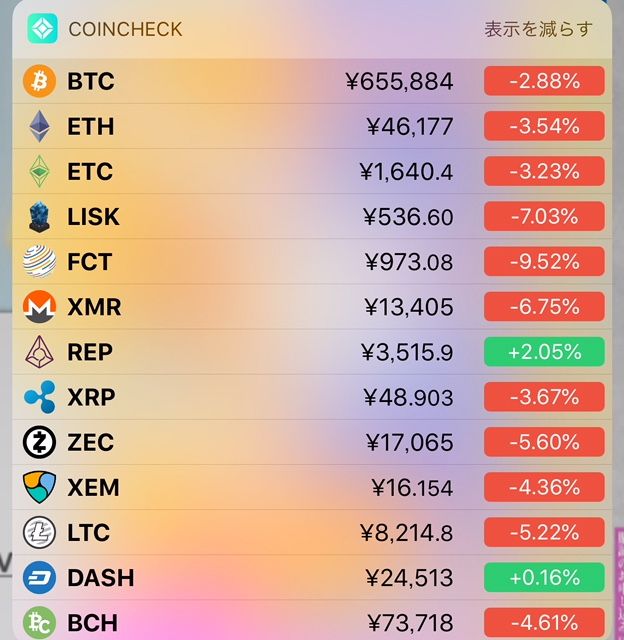View the FCT coin row
The height and width of the screenshot is (640, 624).
pyautogui.click(x=312, y=262)
